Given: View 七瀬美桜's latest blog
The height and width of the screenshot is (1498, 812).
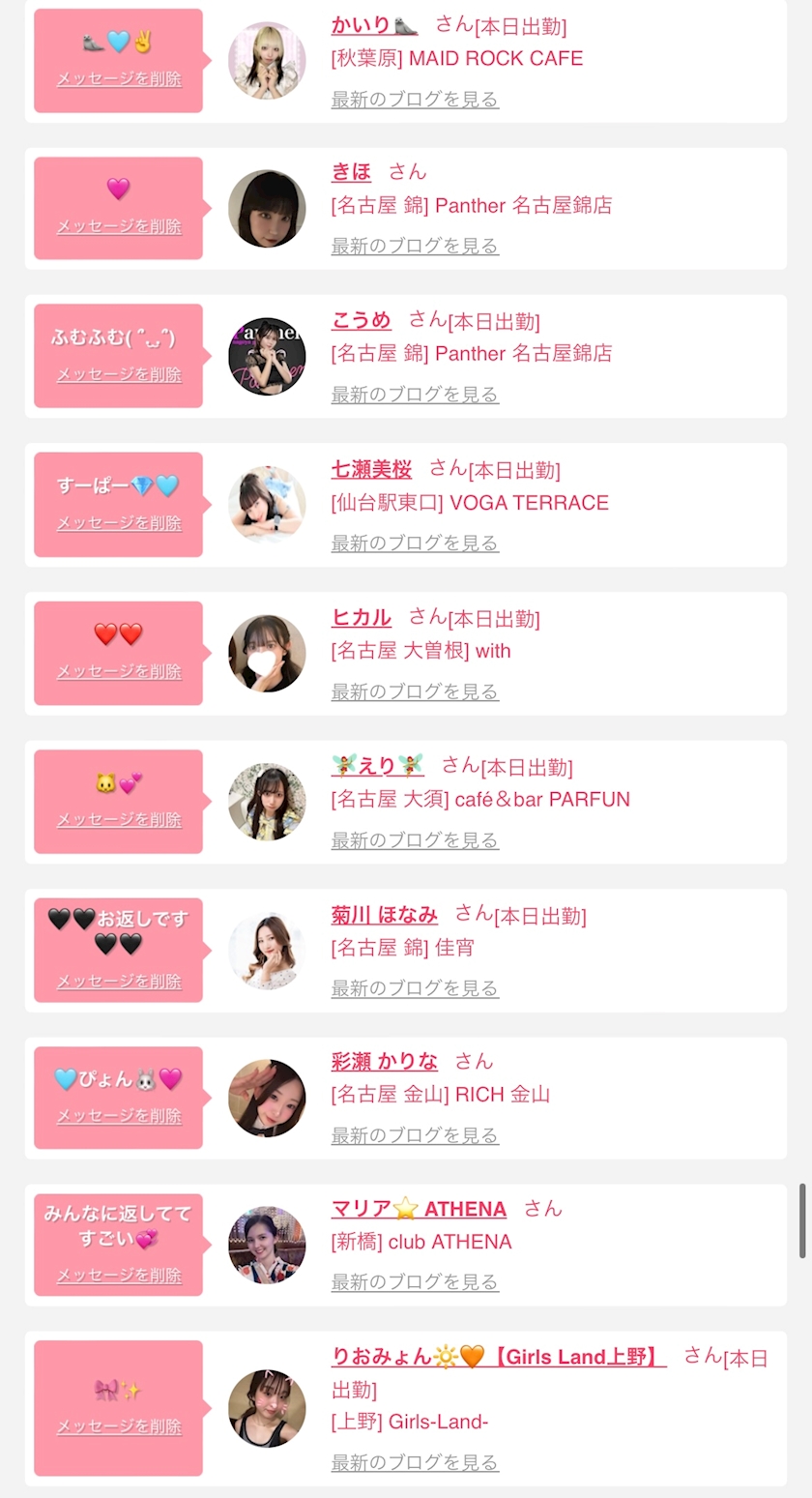Looking at the screenshot, I should coord(415,543).
